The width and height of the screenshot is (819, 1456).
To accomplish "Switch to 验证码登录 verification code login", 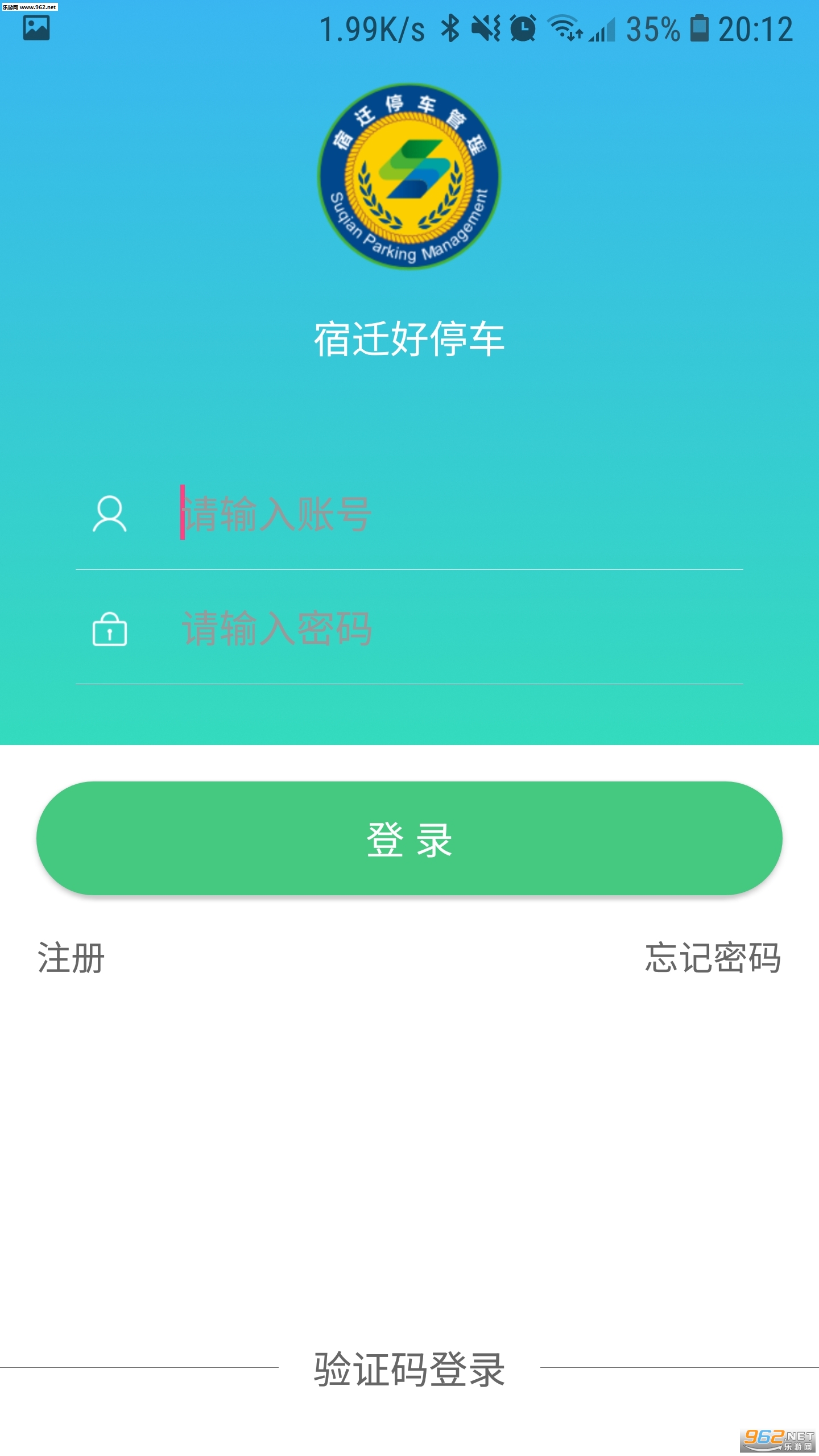I will point(409,1370).
